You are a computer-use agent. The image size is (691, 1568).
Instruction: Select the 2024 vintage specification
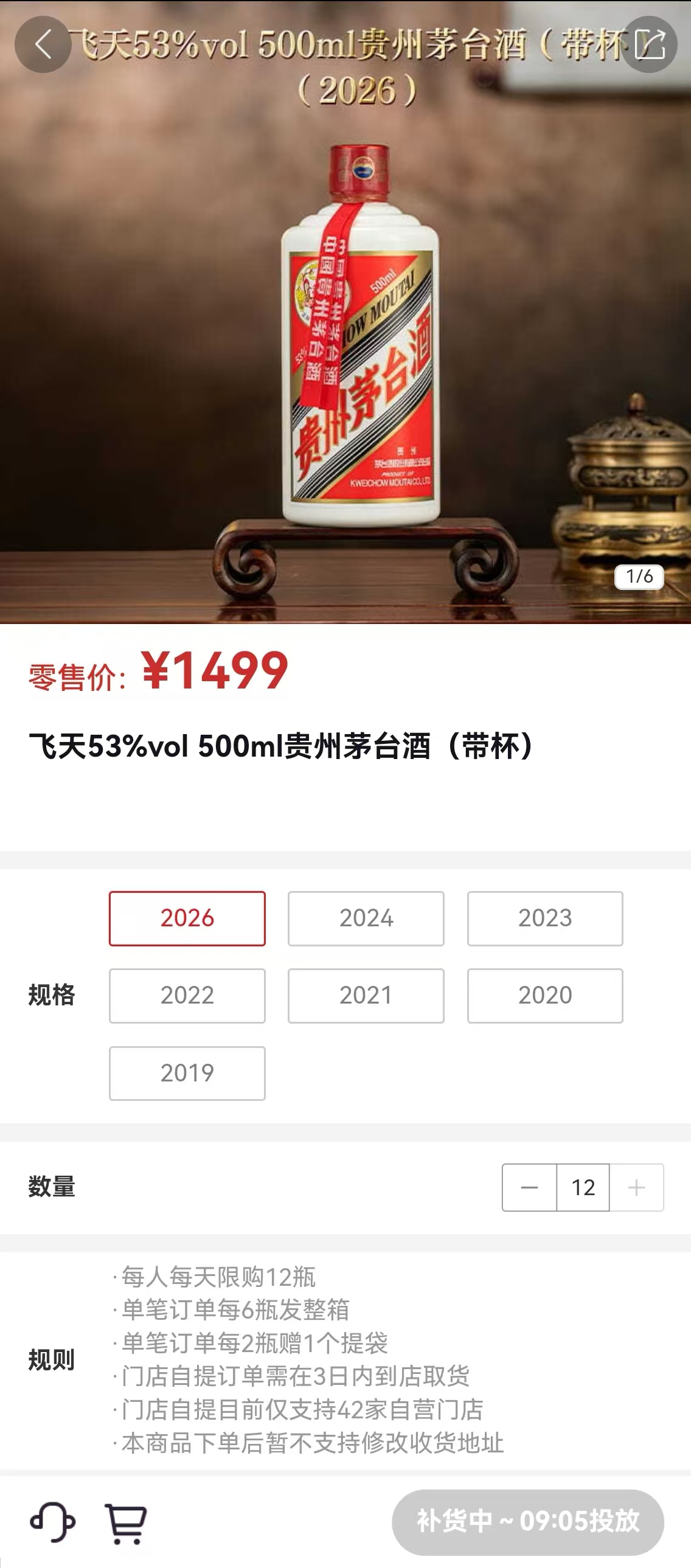[366, 918]
